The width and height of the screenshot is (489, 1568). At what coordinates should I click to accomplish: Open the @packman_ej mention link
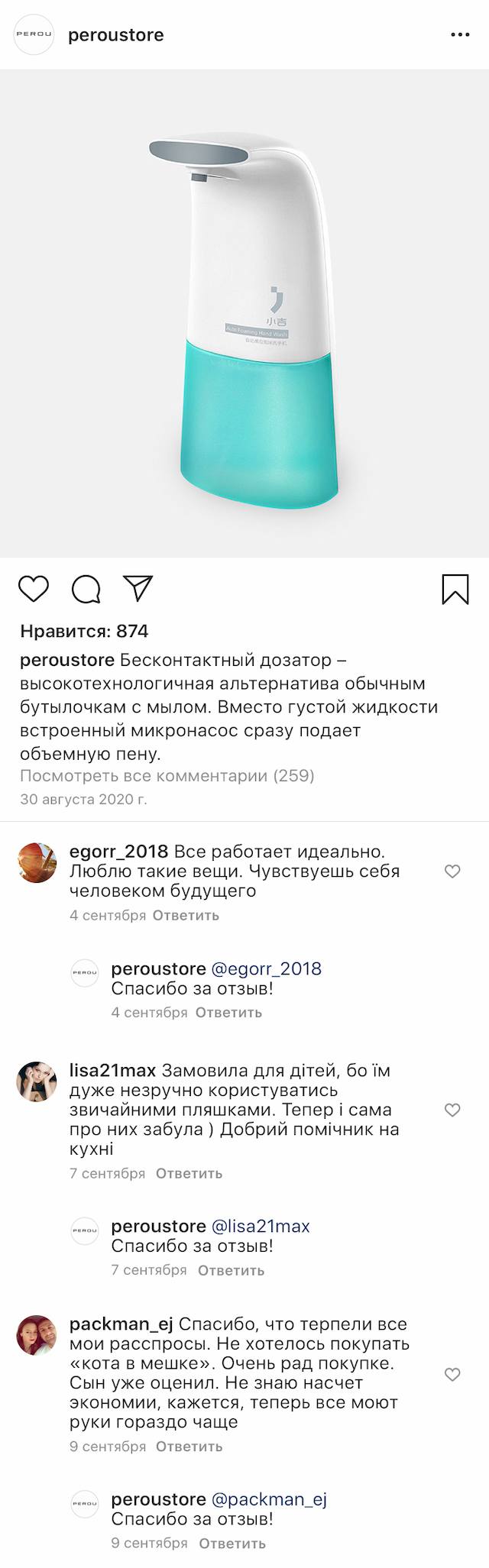point(269,1498)
